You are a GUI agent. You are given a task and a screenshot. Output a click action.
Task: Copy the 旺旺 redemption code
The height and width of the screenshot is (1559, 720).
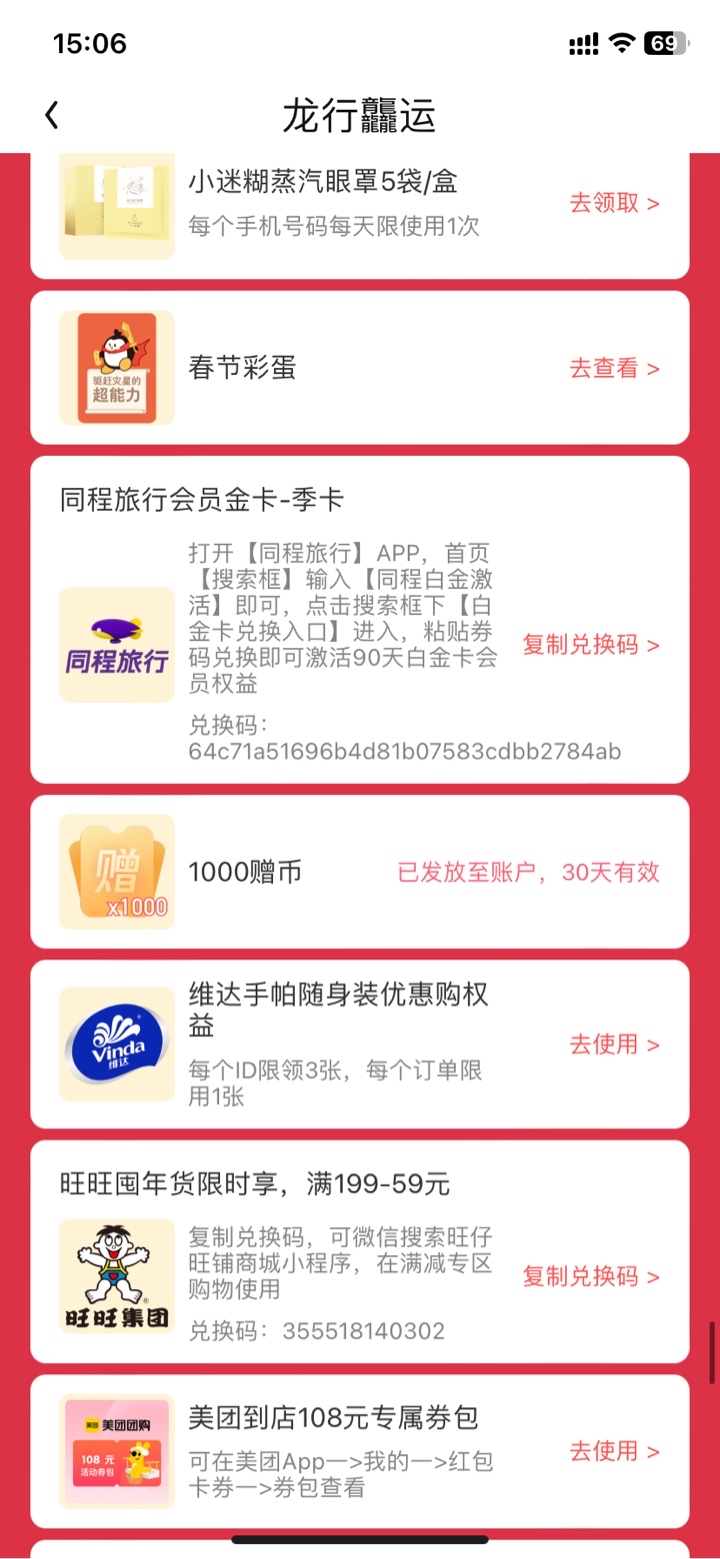(591, 1276)
